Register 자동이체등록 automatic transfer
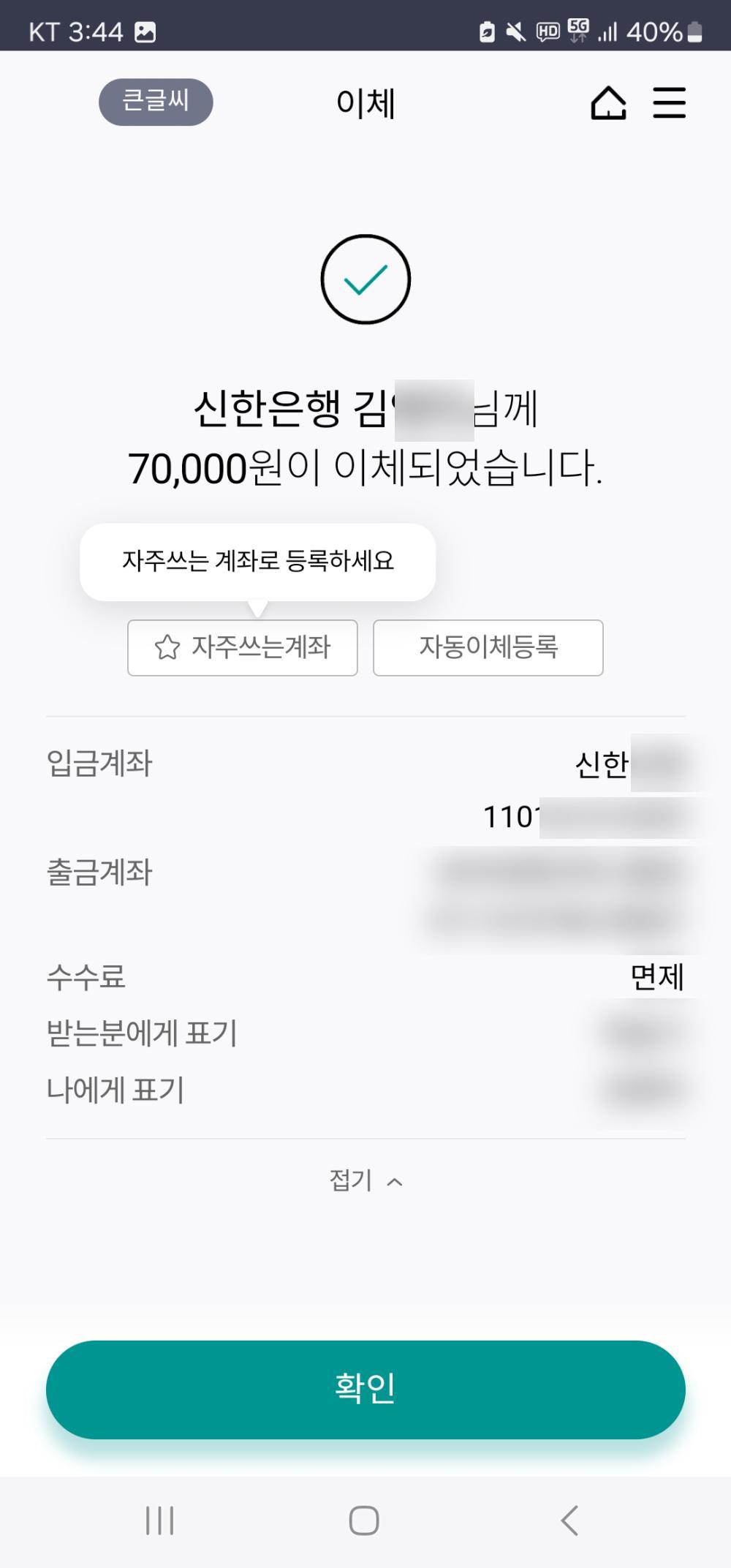Viewport: 731px width, 1568px height. point(488,648)
